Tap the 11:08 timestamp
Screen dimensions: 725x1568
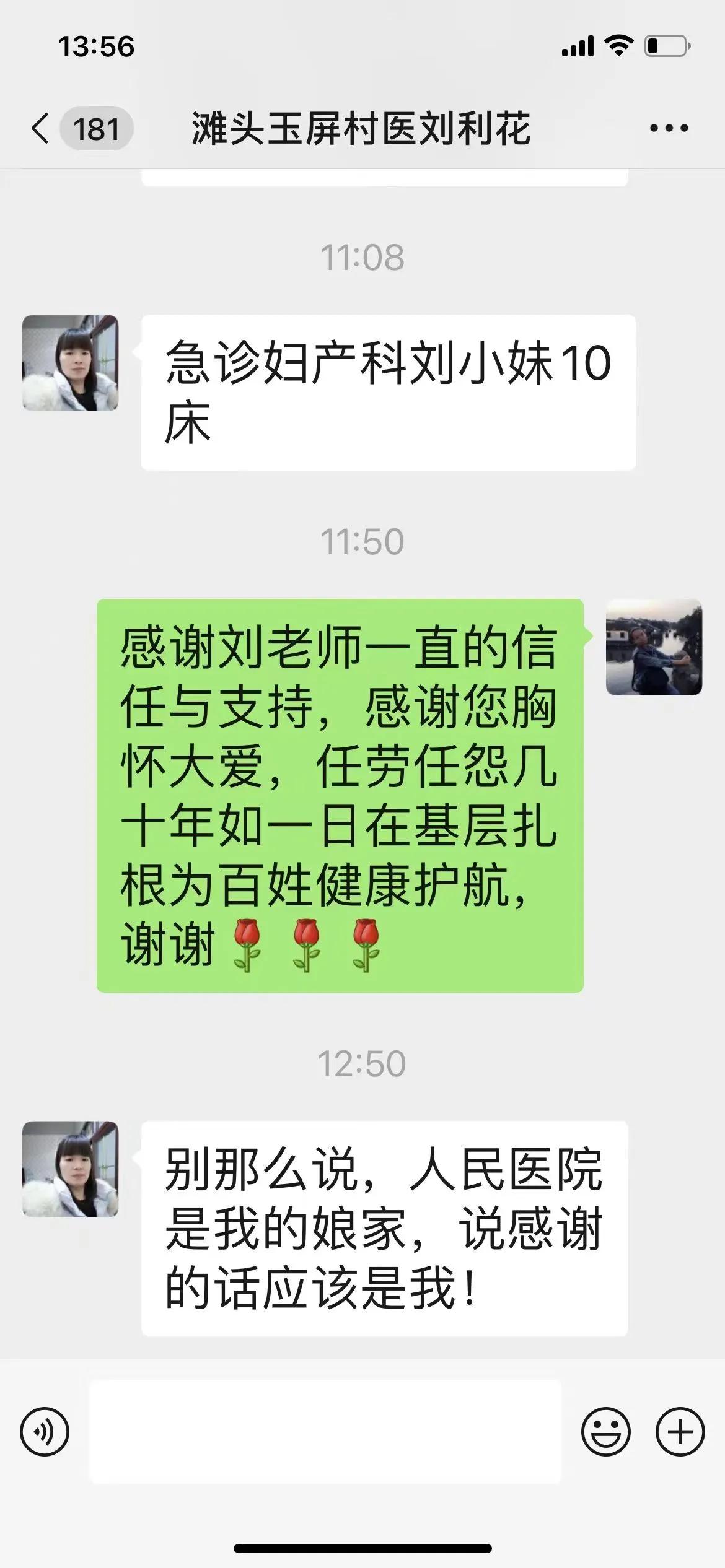click(x=362, y=255)
